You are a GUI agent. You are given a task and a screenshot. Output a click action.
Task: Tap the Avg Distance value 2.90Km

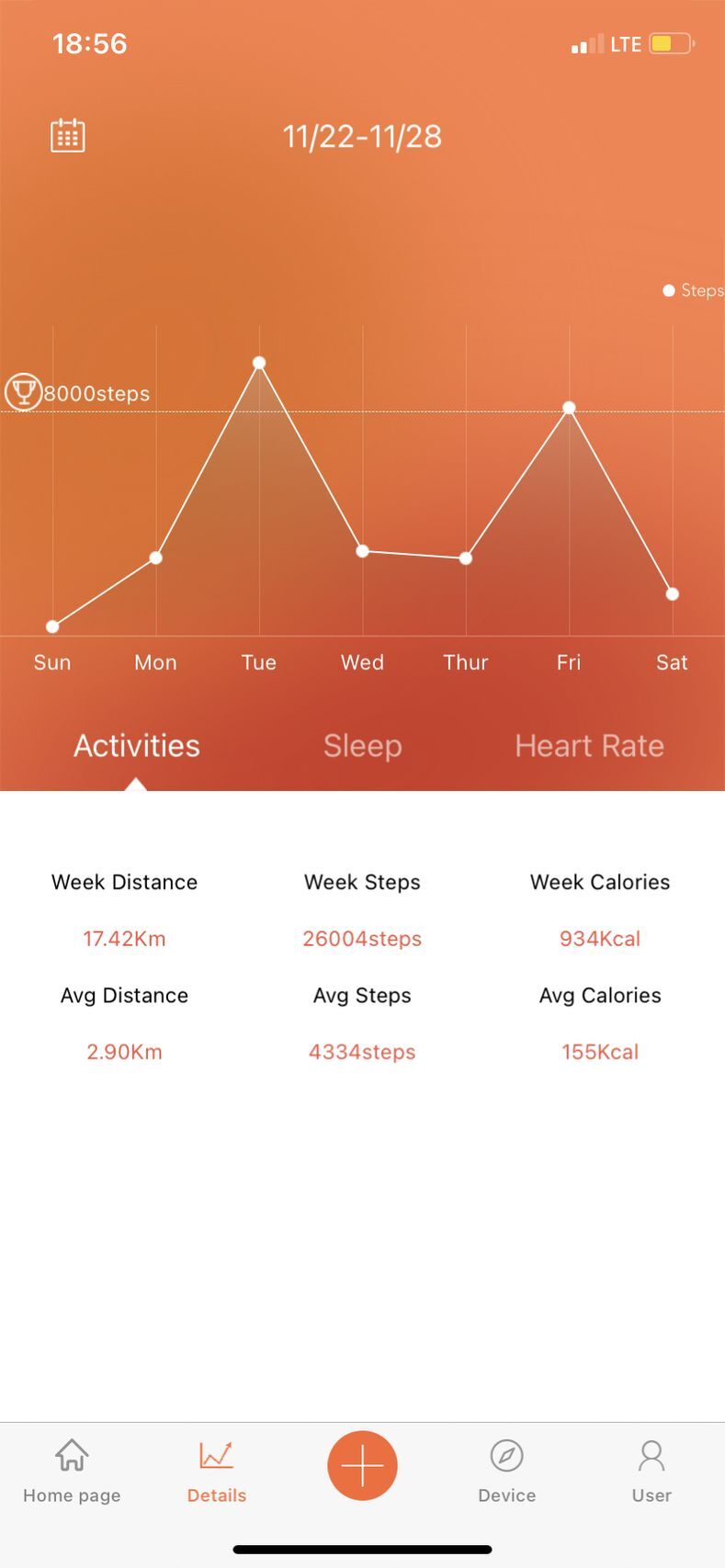pyautogui.click(x=124, y=1051)
